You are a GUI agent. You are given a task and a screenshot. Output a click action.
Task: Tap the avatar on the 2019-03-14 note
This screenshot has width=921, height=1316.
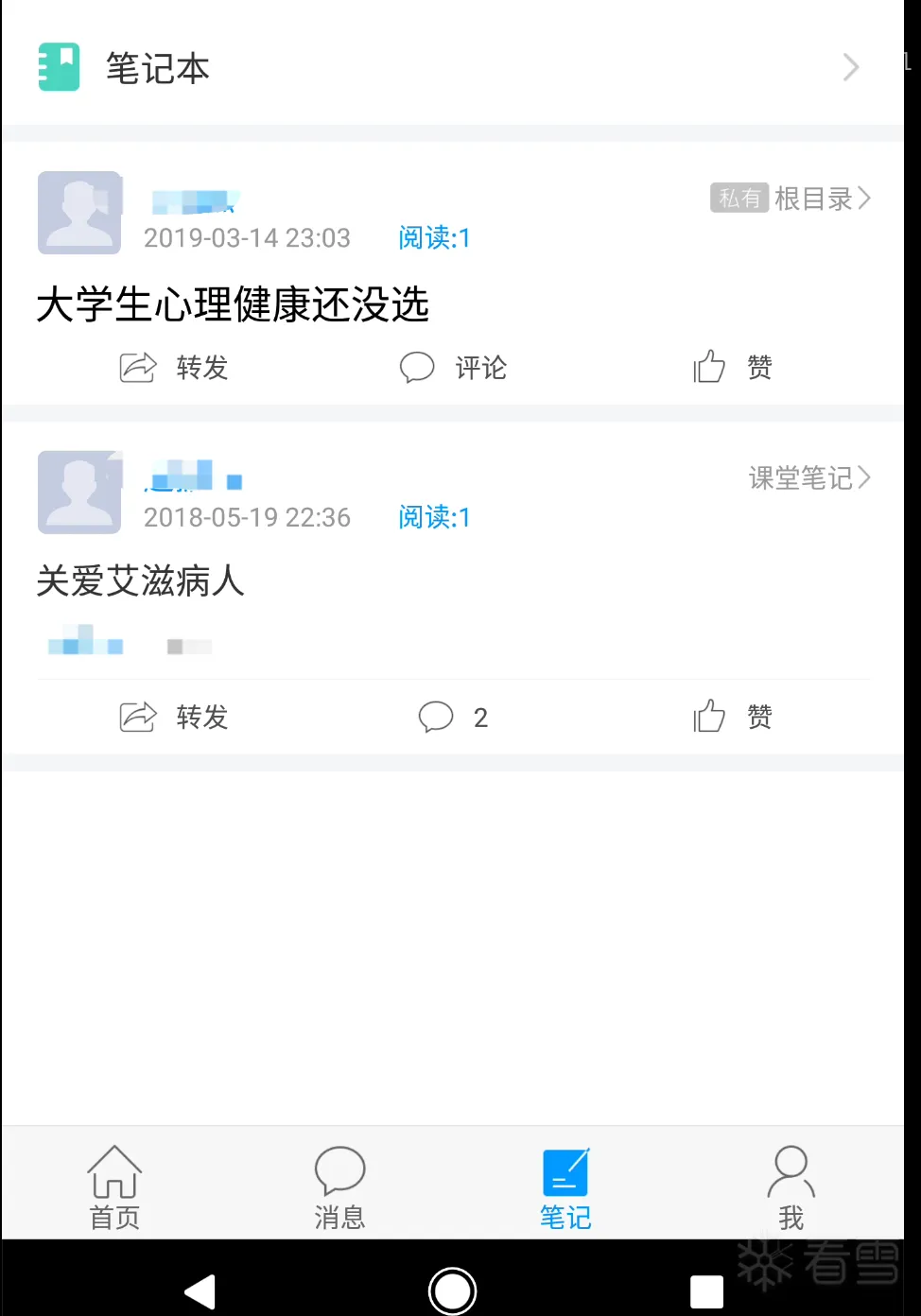[x=79, y=213]
